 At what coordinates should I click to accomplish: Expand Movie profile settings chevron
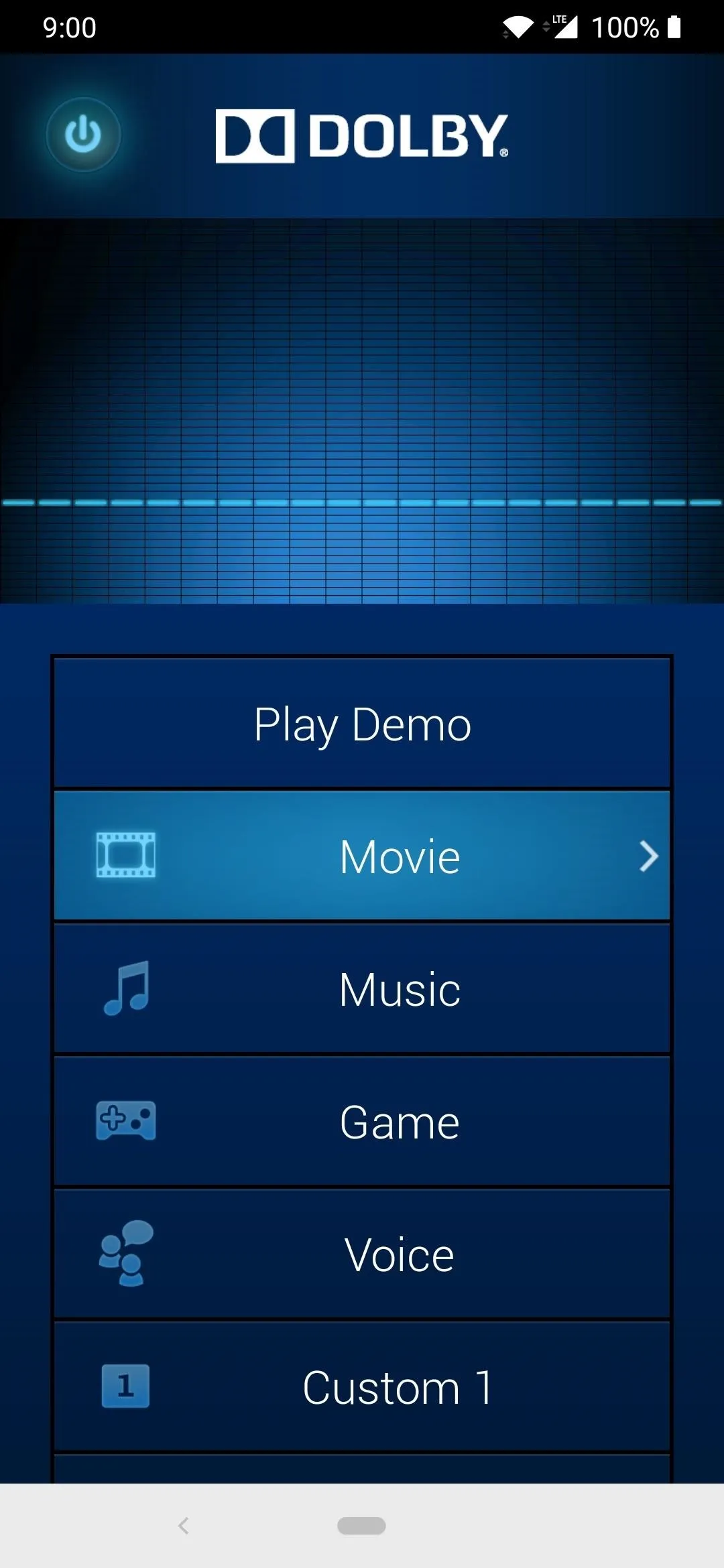[x=648, y=856]
